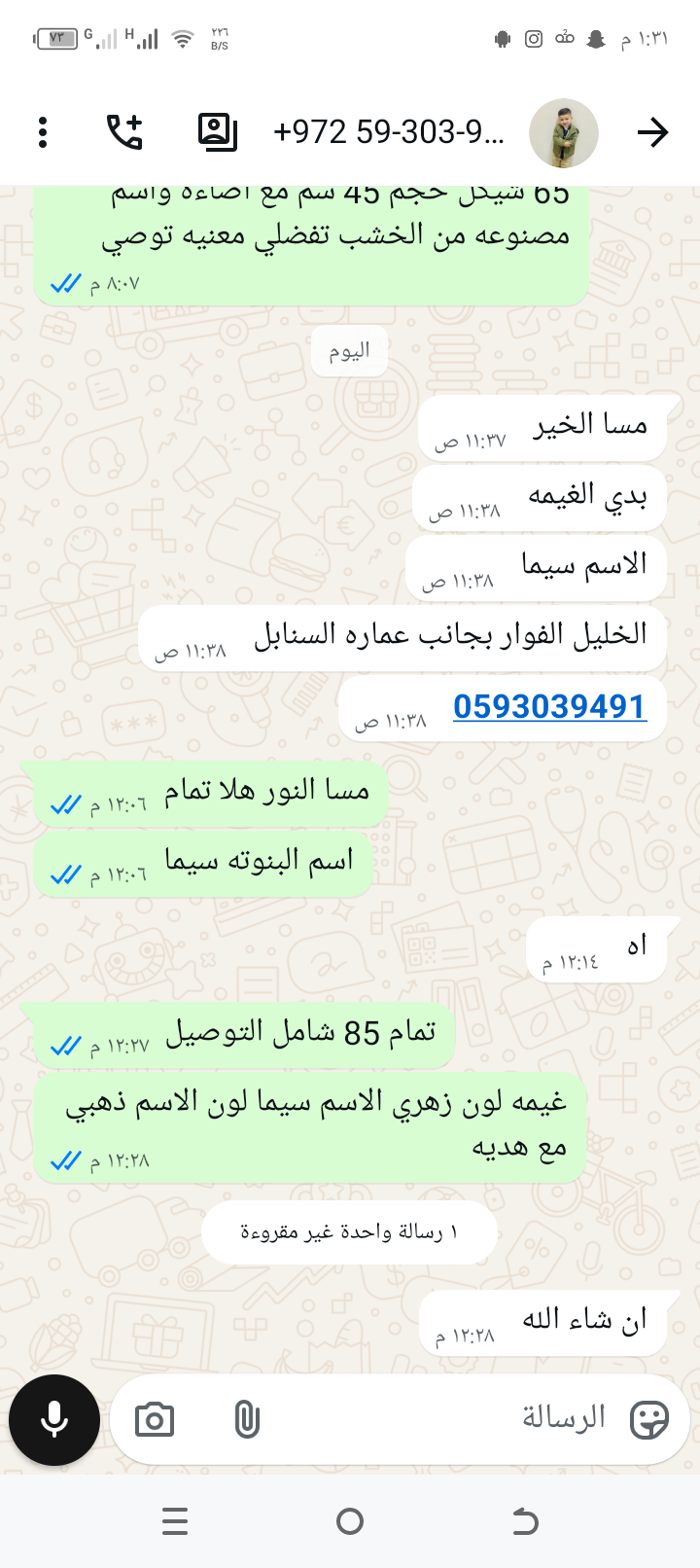The width and height of the screenshot is (700, 1568).
Task: Open the camera to send a photo
Action: pyautogui.click(x=155, y=1420)
